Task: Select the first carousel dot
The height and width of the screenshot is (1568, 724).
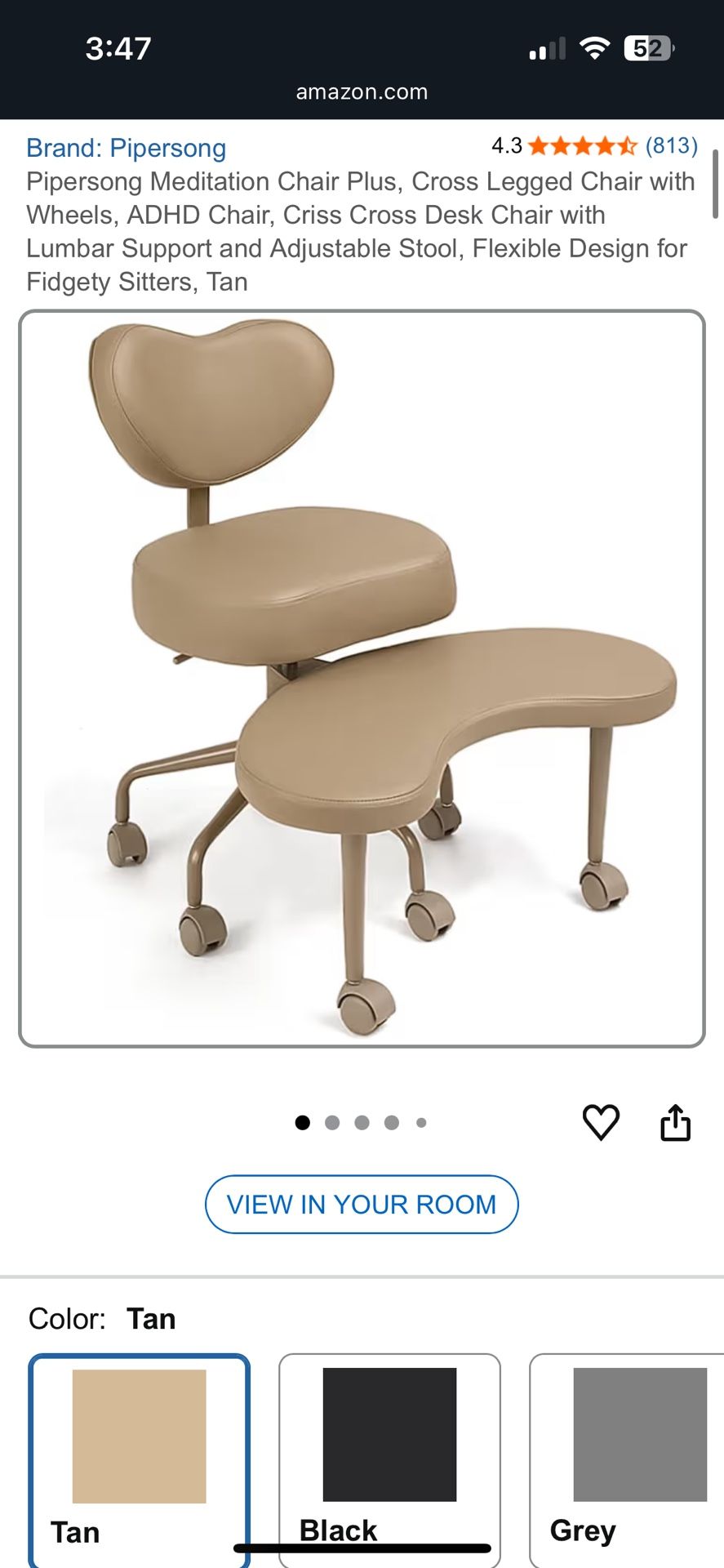Action: [304, 1122]
